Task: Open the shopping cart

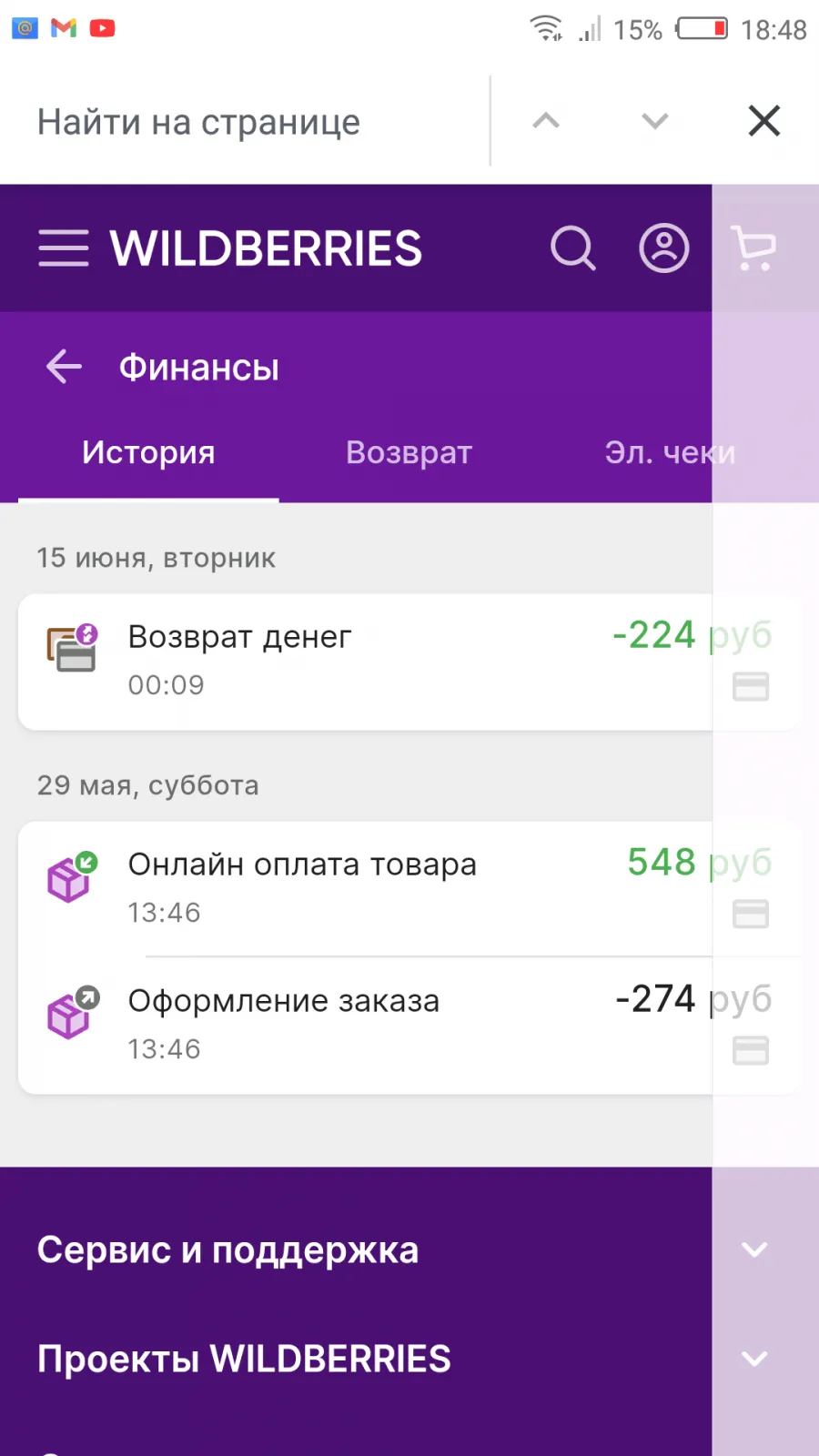Action: (754, 248)
